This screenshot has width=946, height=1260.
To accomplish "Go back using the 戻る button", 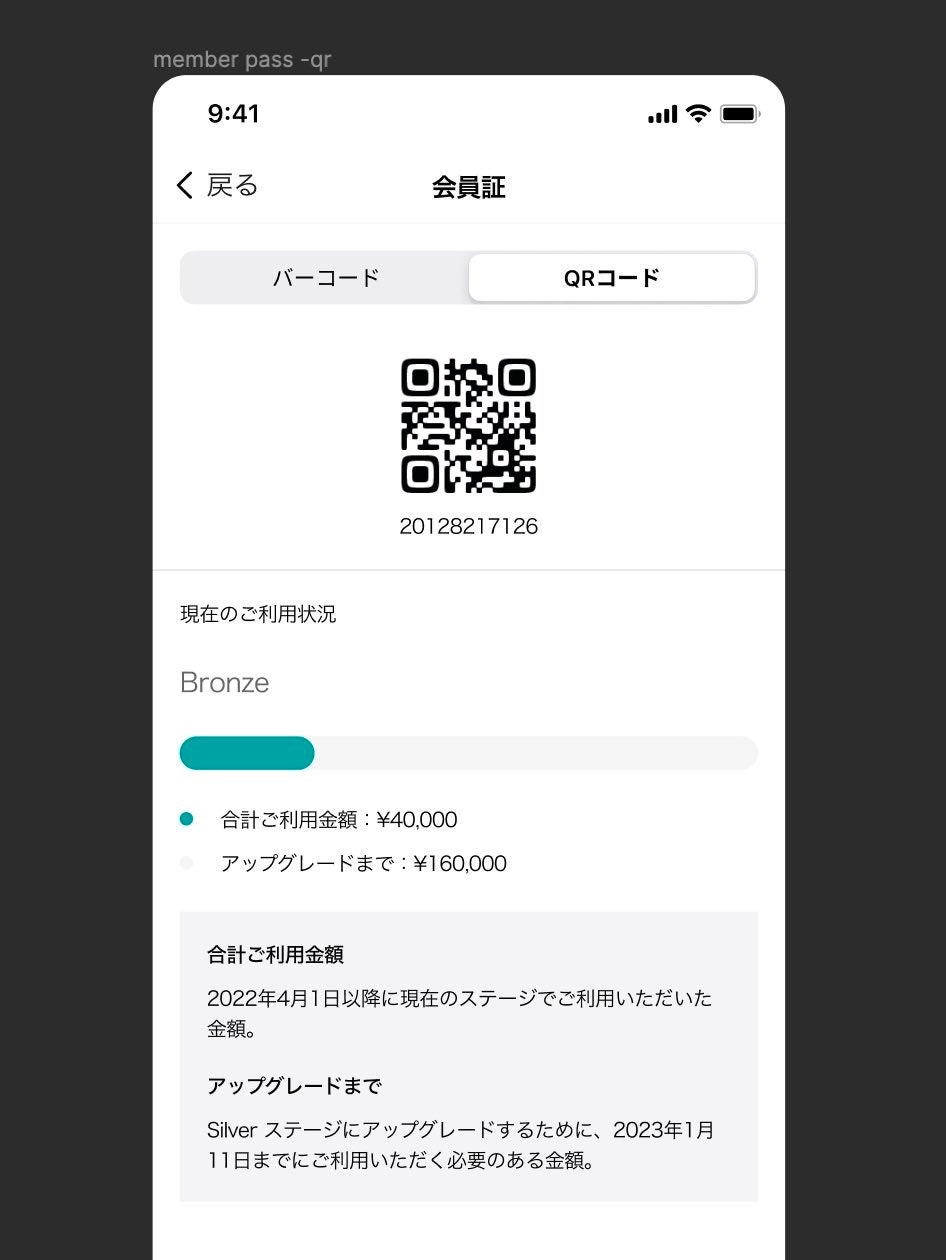I will click(x=217, y=186).
